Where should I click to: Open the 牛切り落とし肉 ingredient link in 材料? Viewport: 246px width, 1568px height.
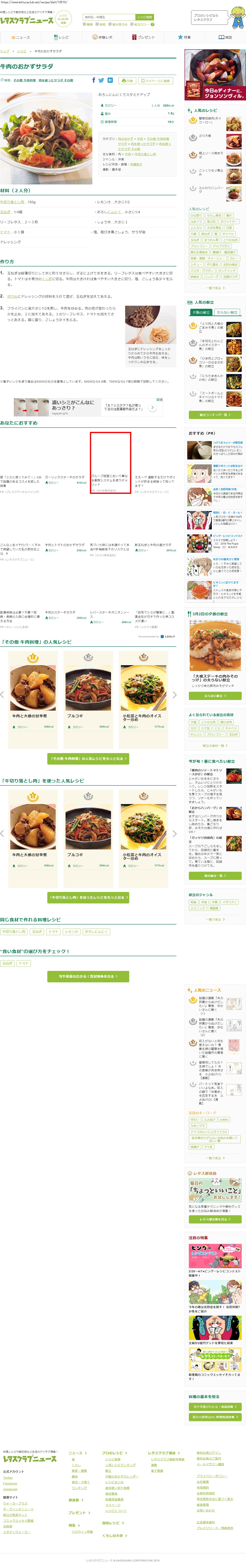(x=12, y=202)
